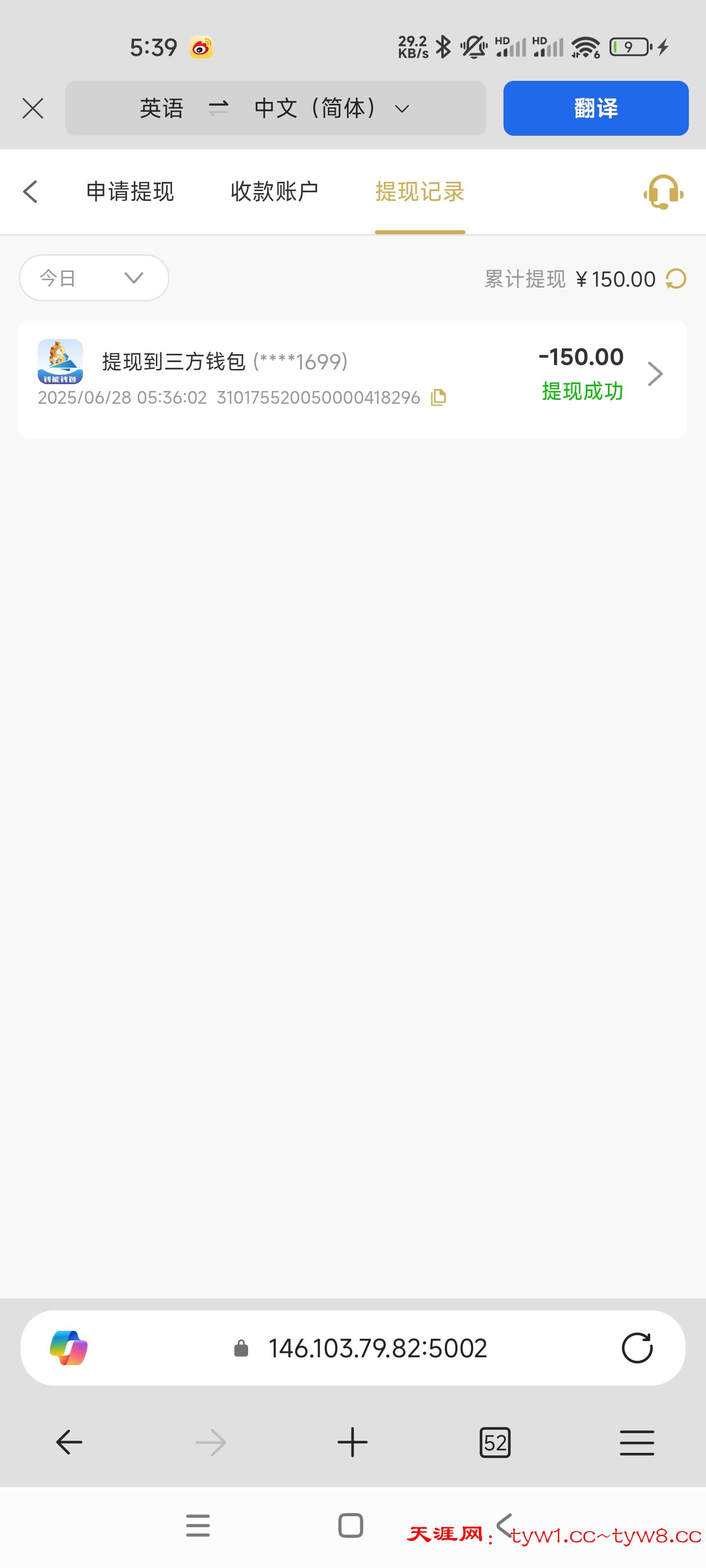Reload the current web page
The height and width of the screenshot is (1568, 706).
point(636,1347)
